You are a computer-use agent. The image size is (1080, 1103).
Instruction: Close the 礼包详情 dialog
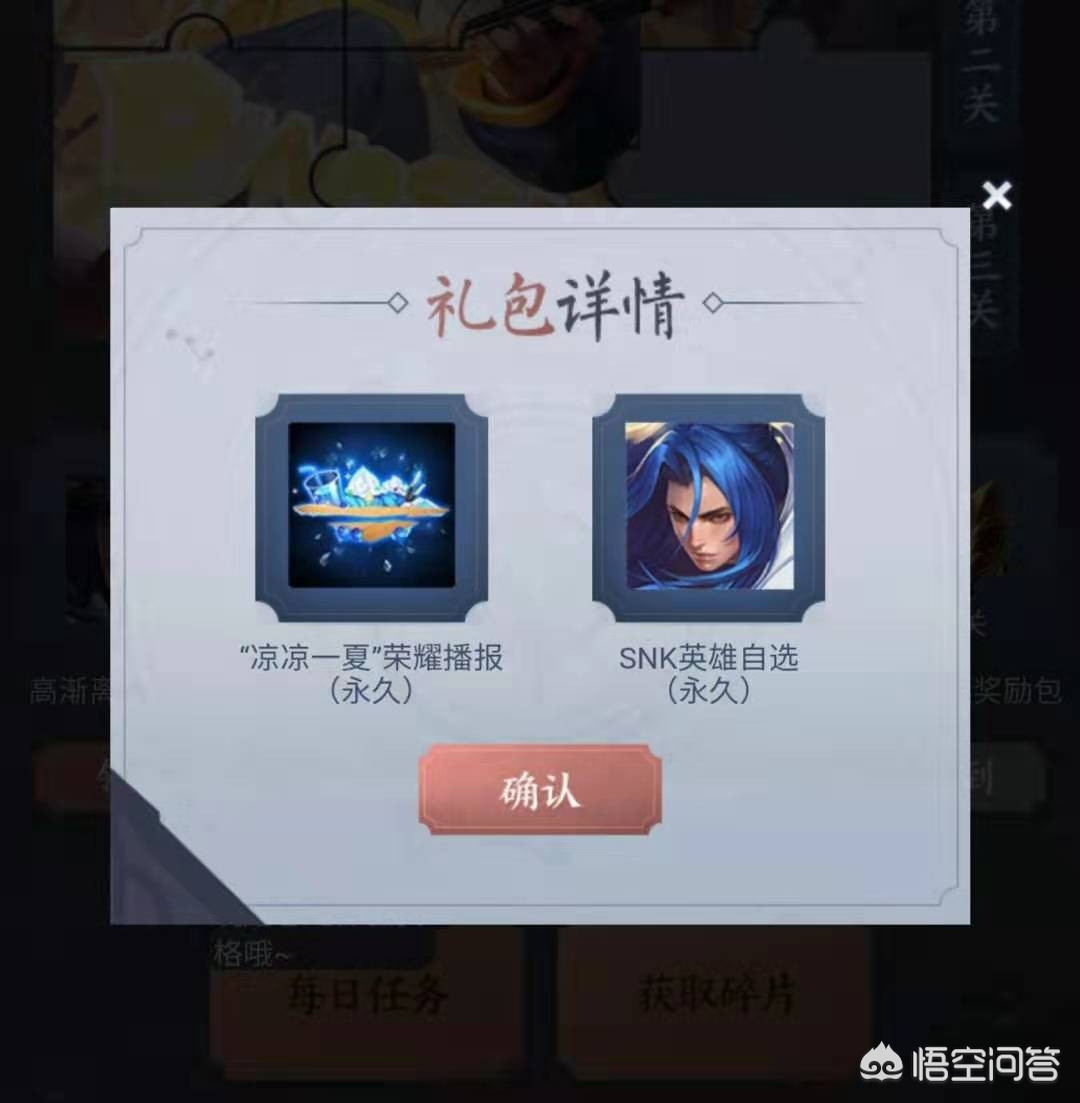pos(996,196)
